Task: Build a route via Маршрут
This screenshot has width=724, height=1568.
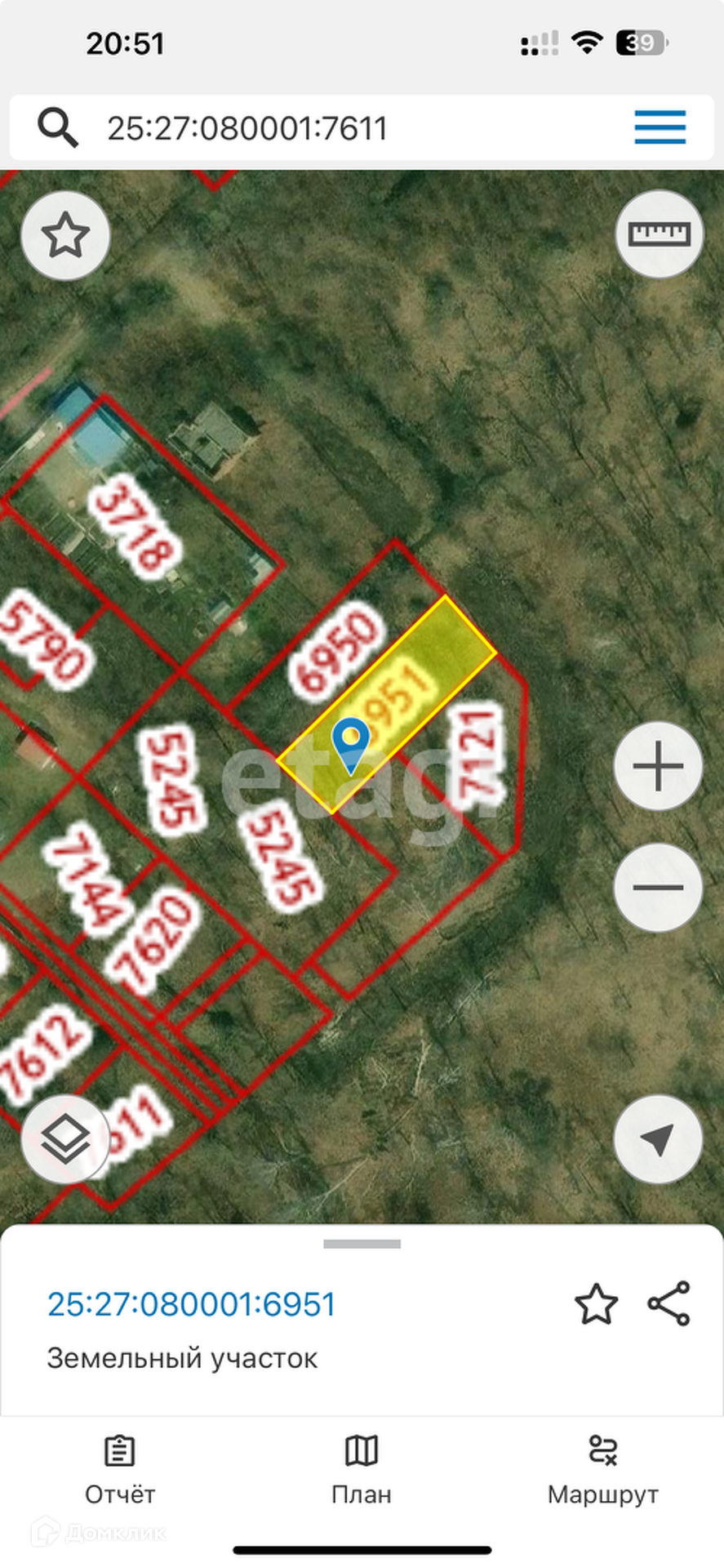Action: pyautogui.click(x=603, y=1471)
